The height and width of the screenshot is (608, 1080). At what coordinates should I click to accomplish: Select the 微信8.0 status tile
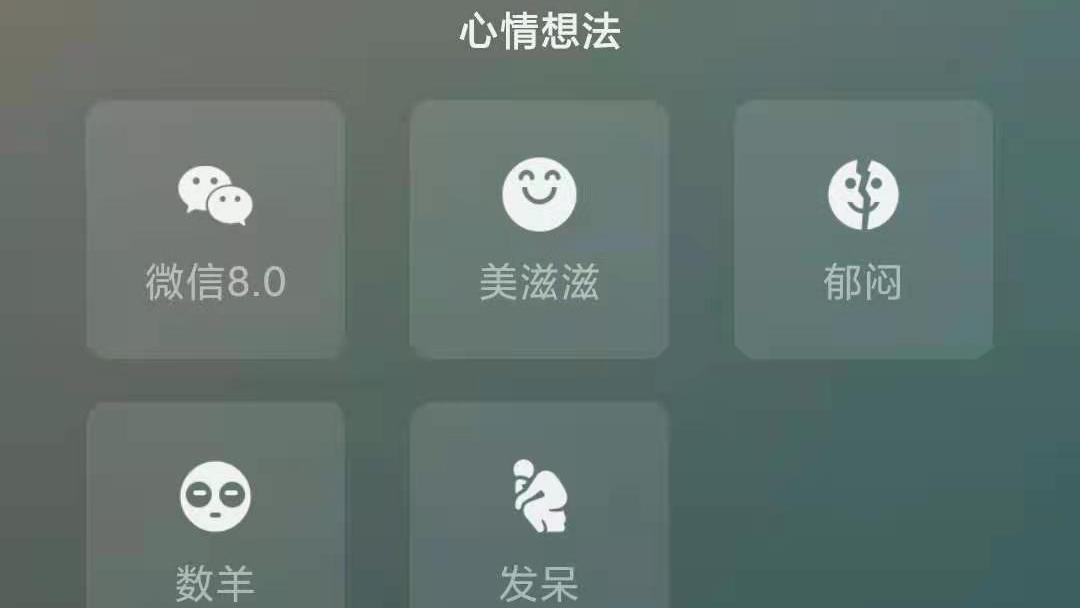[215, 230]
